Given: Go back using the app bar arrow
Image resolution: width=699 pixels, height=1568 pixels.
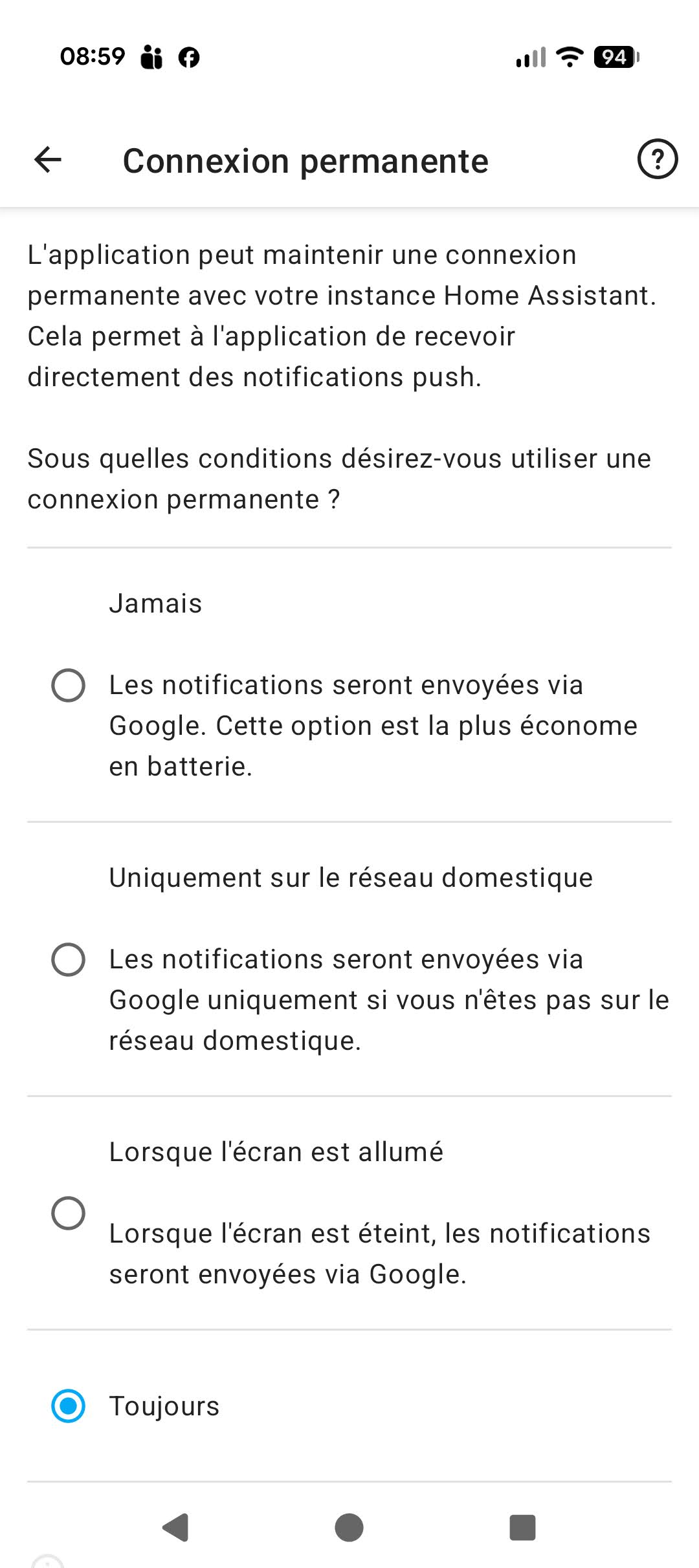Looking at the screenshot, I should [x=48, y=160].
